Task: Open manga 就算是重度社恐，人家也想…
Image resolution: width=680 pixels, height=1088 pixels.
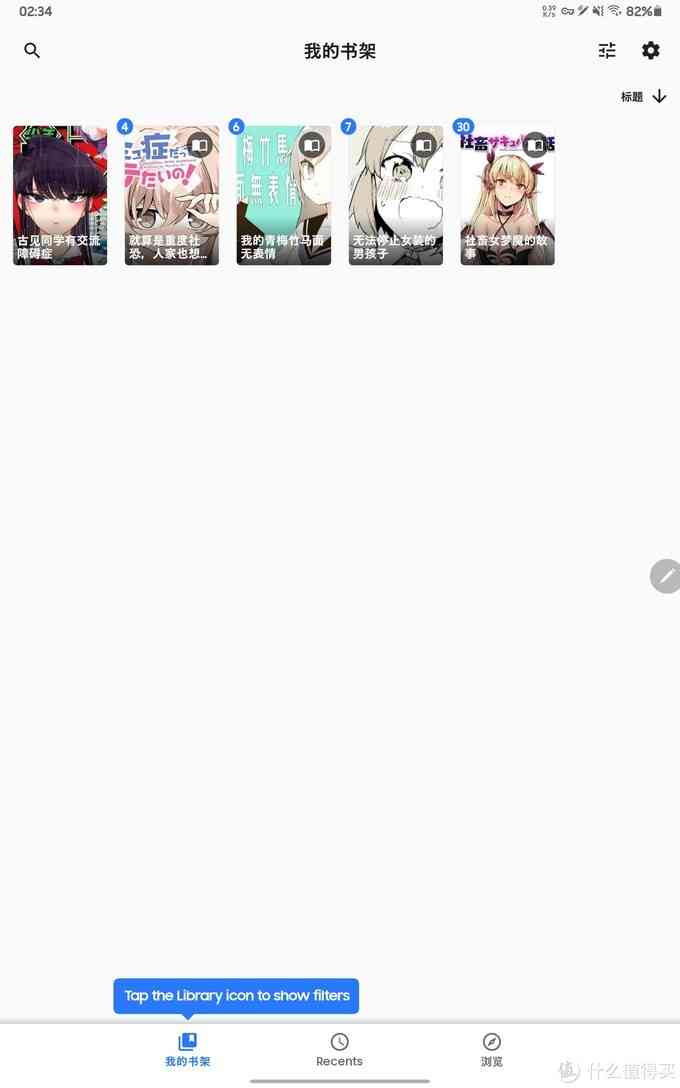Action: [x=172, y=195]
